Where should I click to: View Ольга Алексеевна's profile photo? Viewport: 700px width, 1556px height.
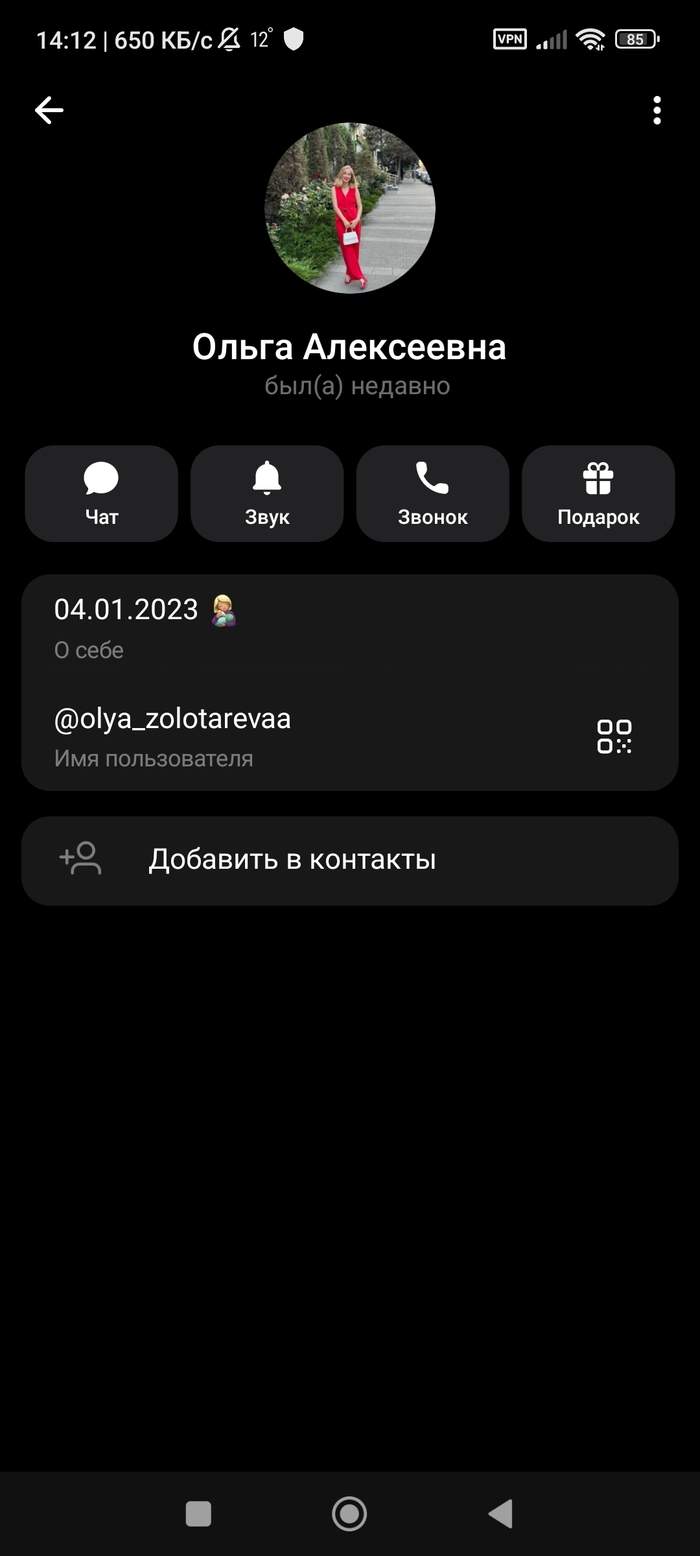(350, 208)
